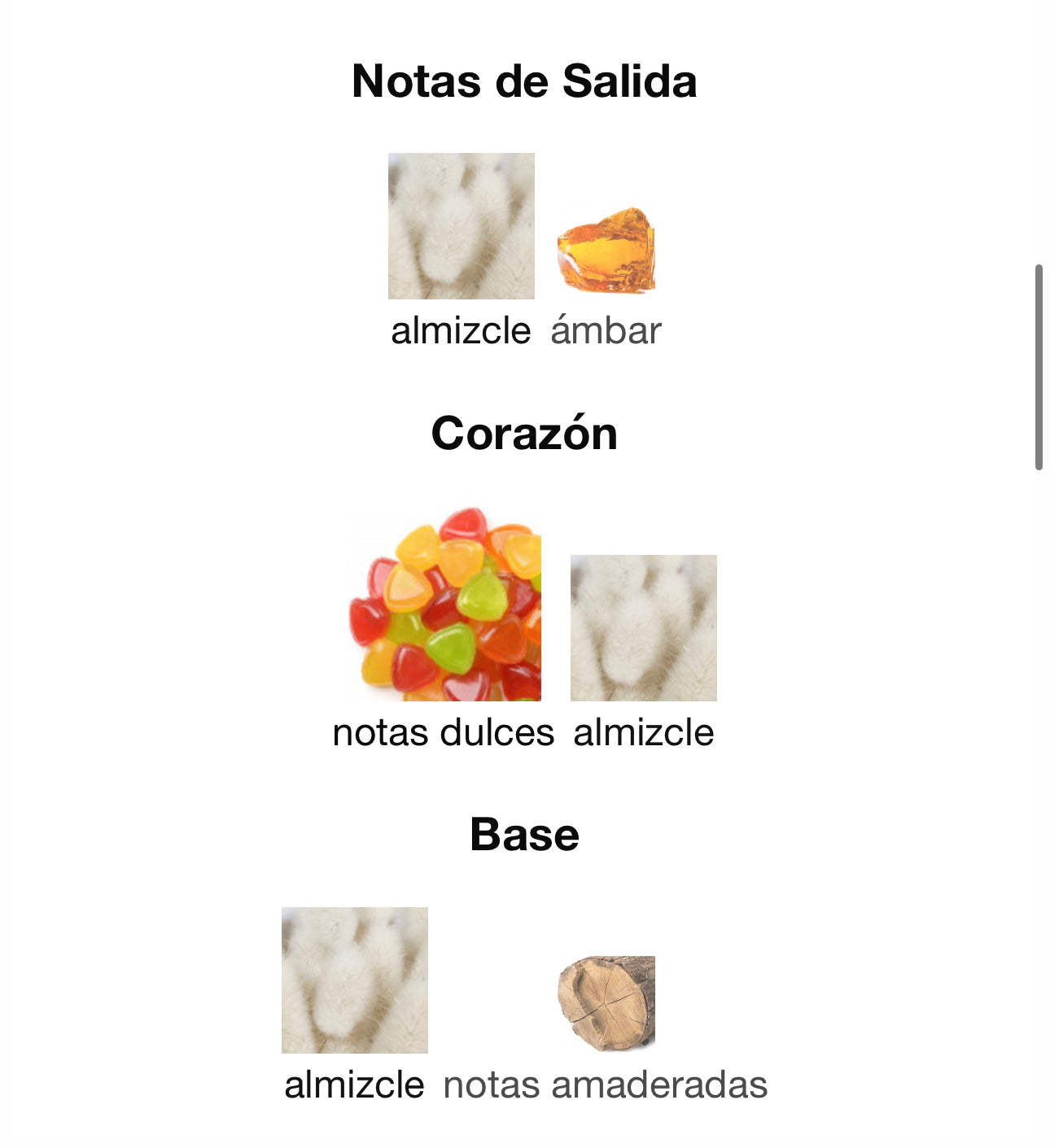Image resolution: width=1050 pixels, height=1148 pixels.
Task: Open almizcle note under Base
Action: [354, 980]
